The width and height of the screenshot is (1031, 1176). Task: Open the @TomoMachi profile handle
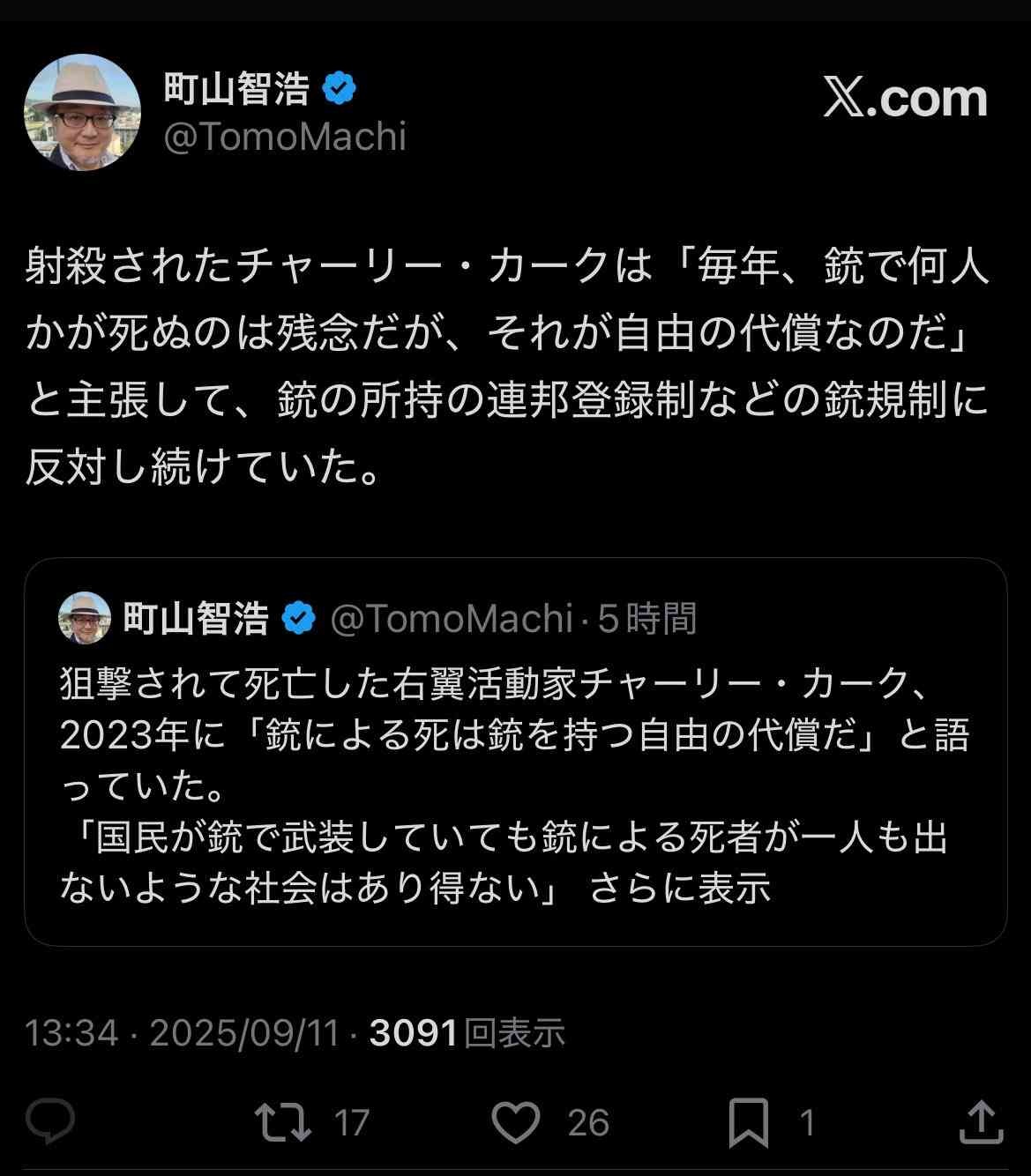[285, 137]
